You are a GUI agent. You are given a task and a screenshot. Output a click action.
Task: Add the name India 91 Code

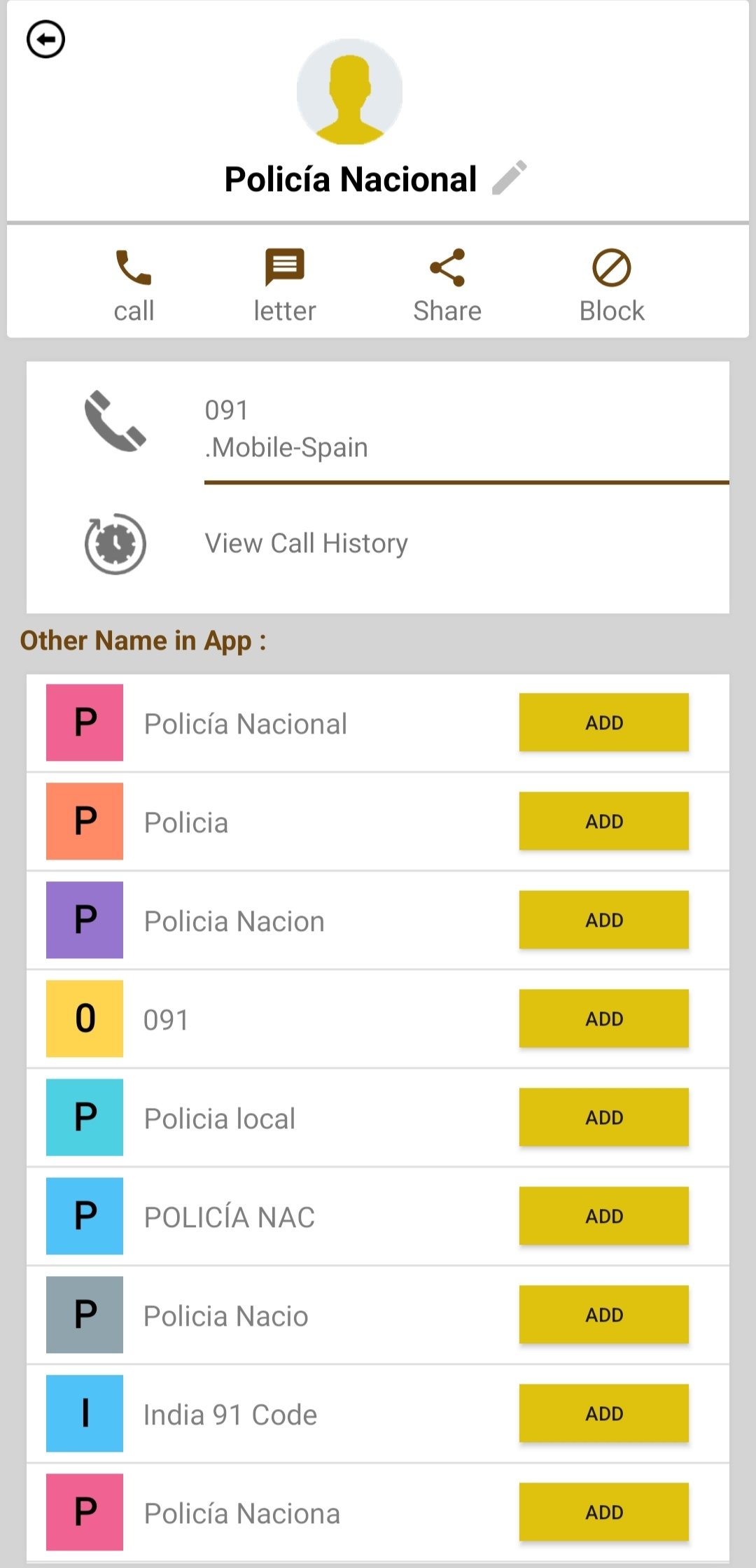point(604,1413)
